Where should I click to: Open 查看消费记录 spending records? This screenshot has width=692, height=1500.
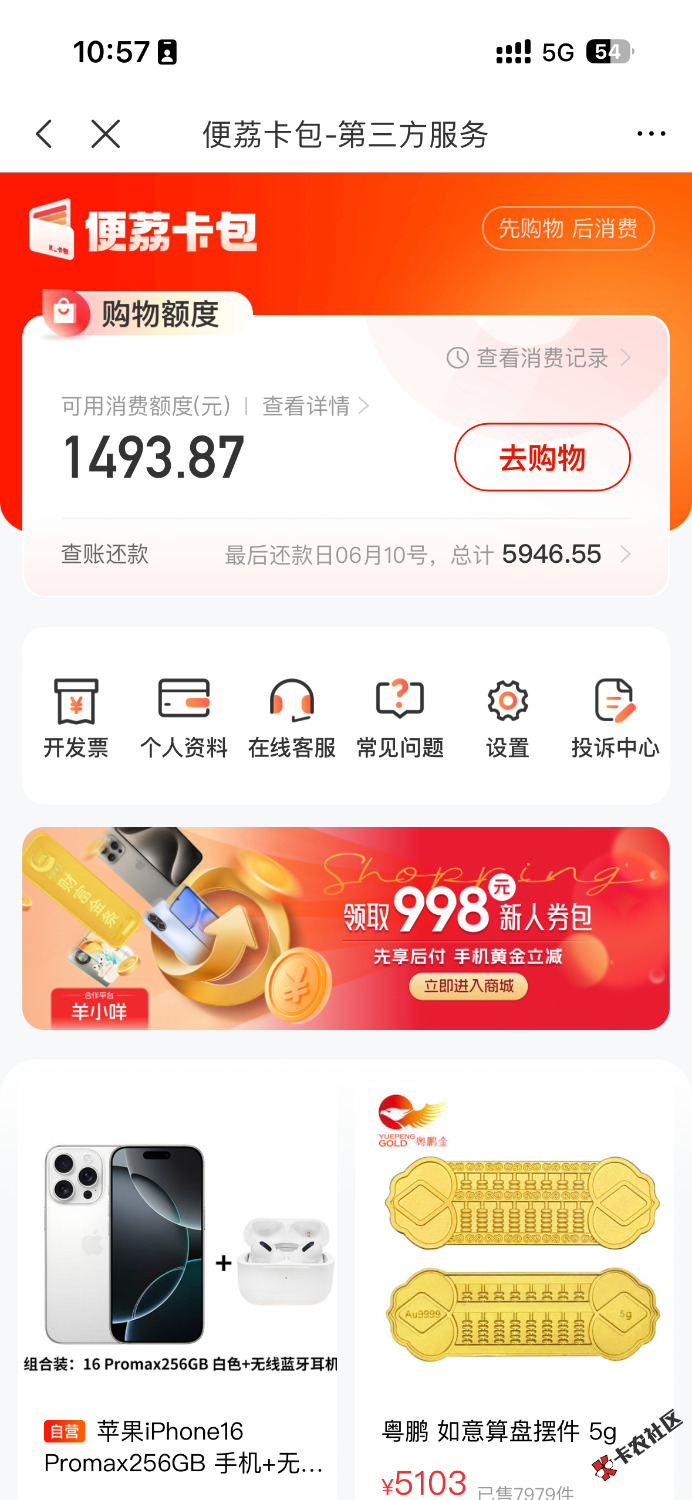click(x=539, y=358)
